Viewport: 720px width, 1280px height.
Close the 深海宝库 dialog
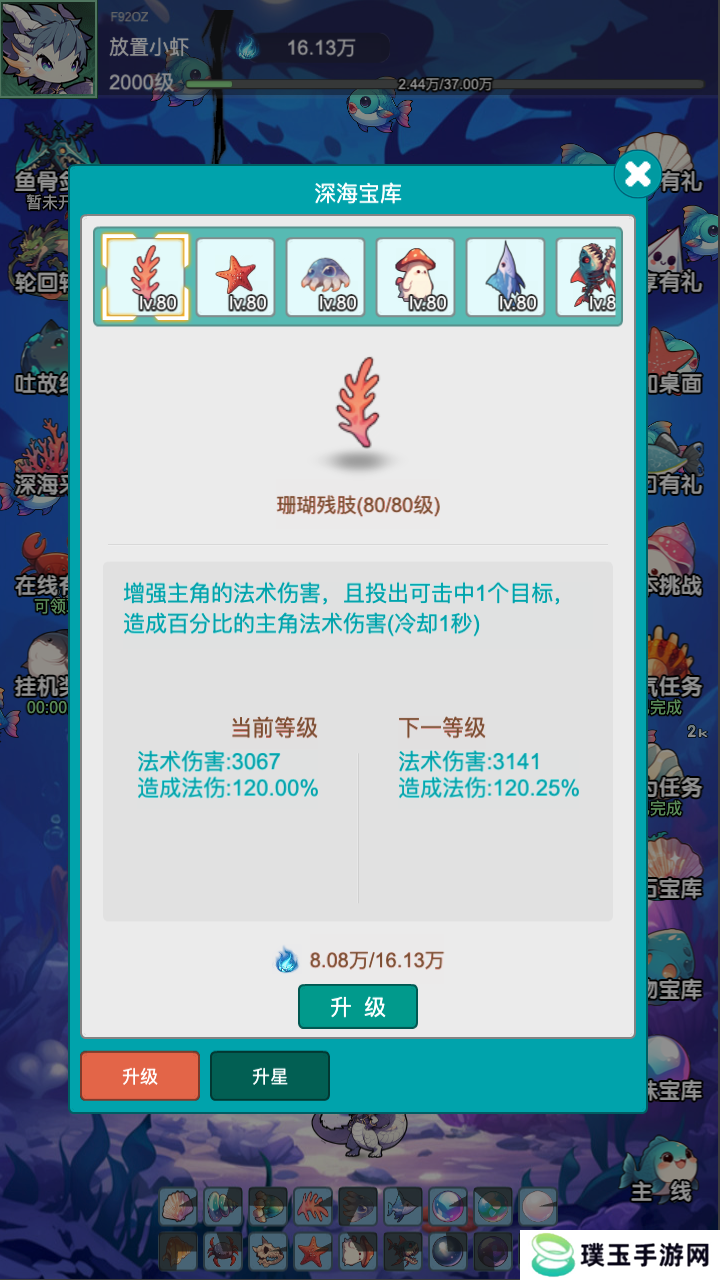click(637, 176)
